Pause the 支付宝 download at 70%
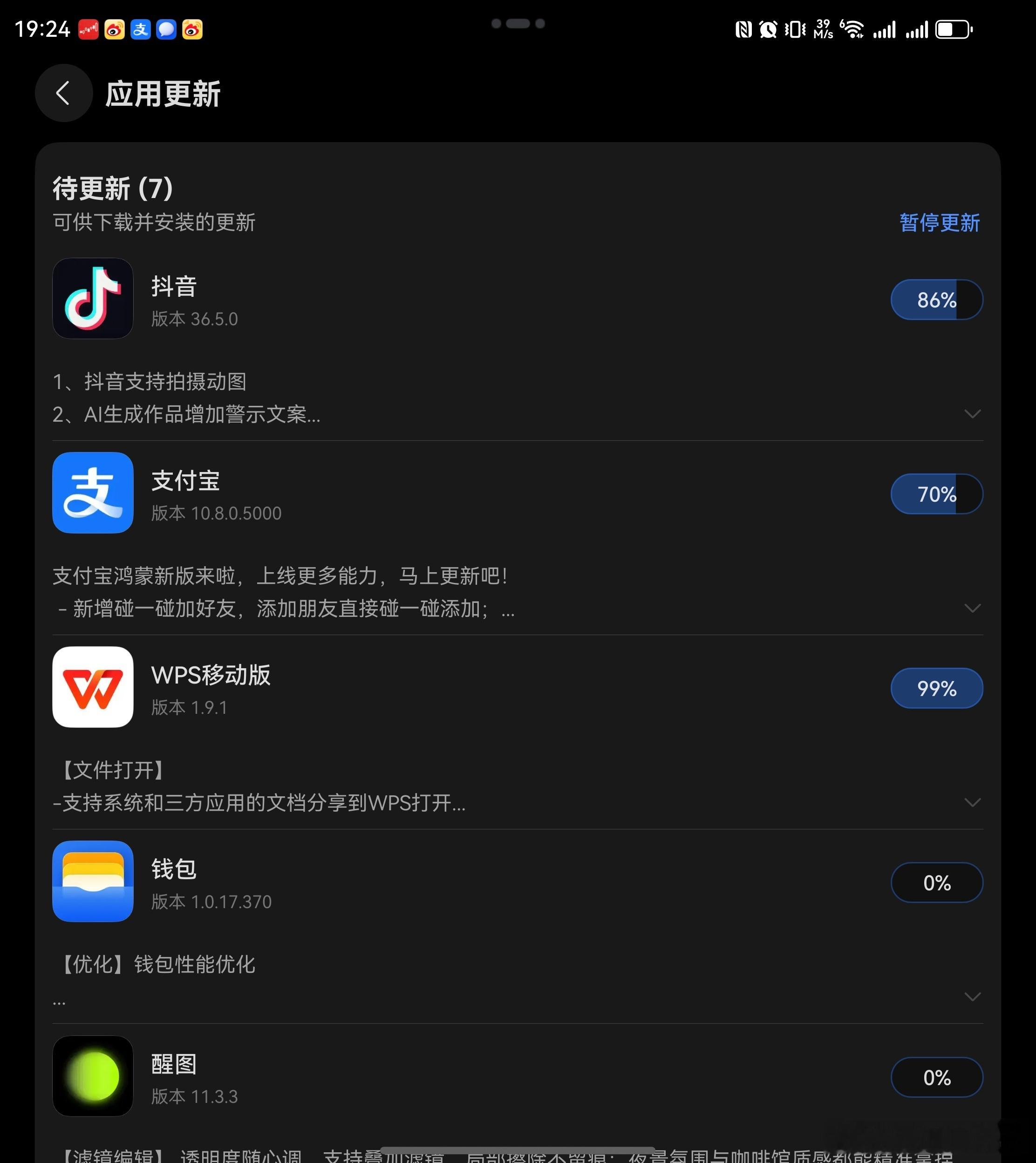Image resolution: width=1036 pixels, height=1163 pixels. click(x=936, y=493)
